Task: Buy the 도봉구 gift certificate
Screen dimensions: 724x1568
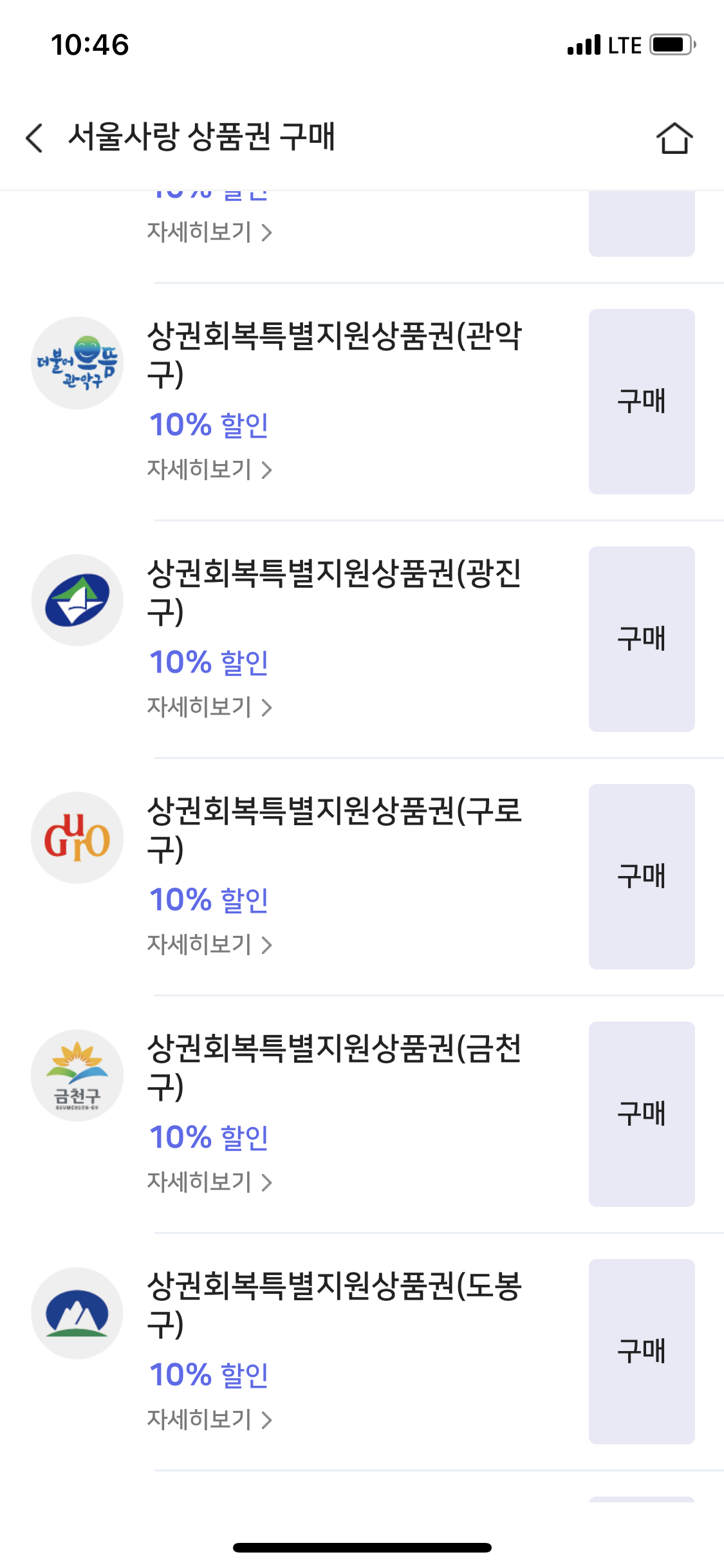Action: pyautogui.click(x=642, y=1352)
